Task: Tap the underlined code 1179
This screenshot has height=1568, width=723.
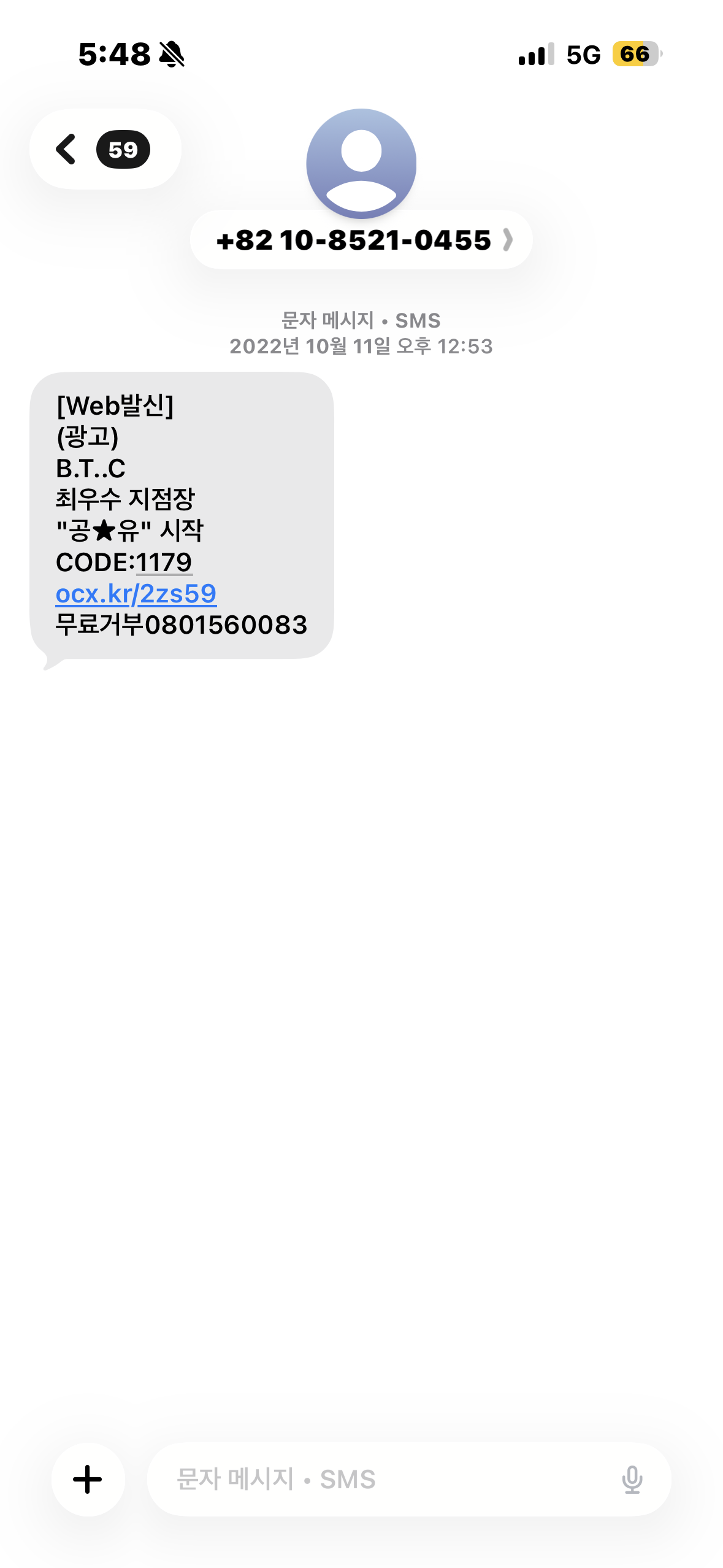Action: 164,563
